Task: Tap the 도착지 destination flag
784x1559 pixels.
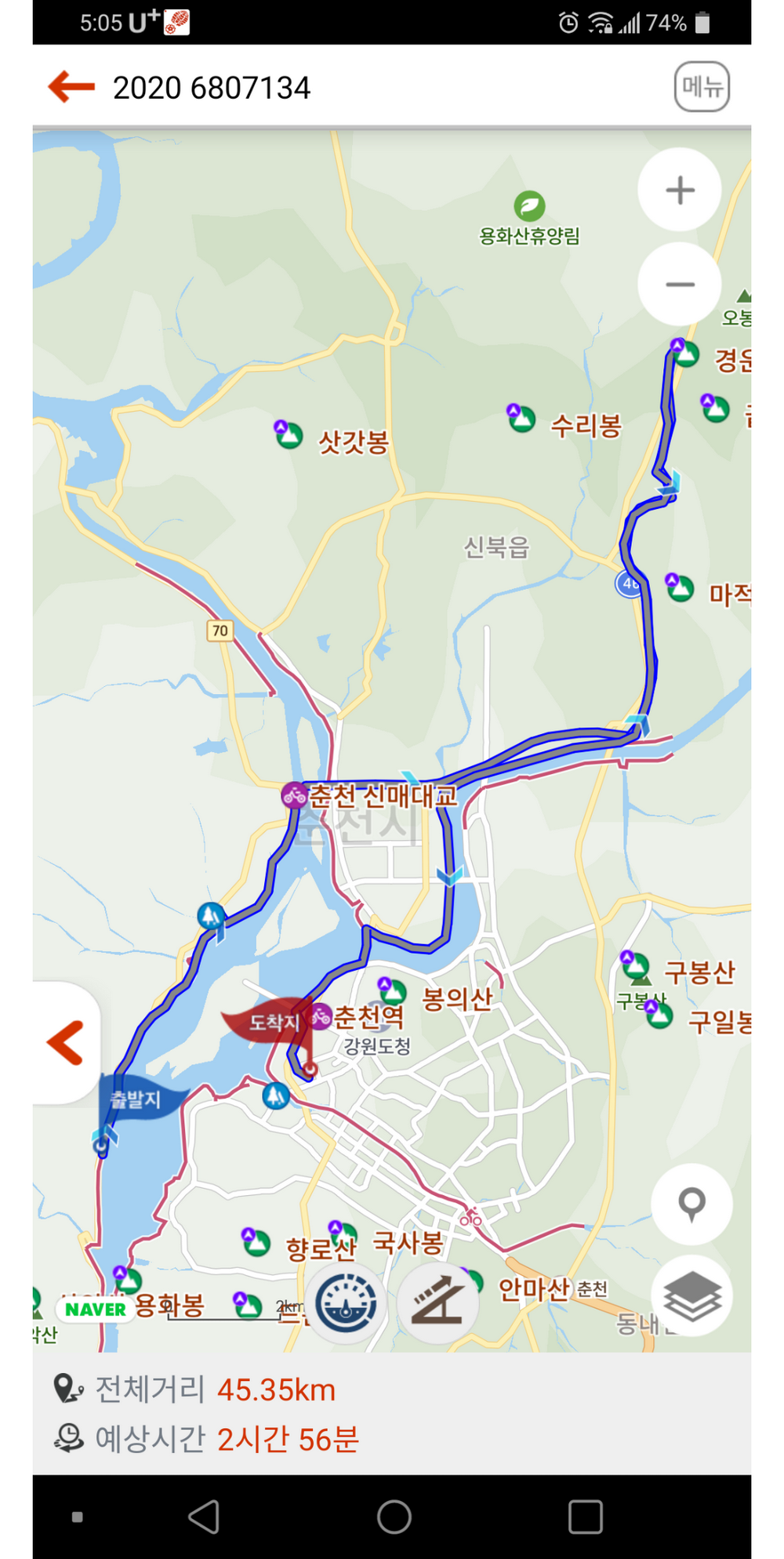Action: 271,1022
